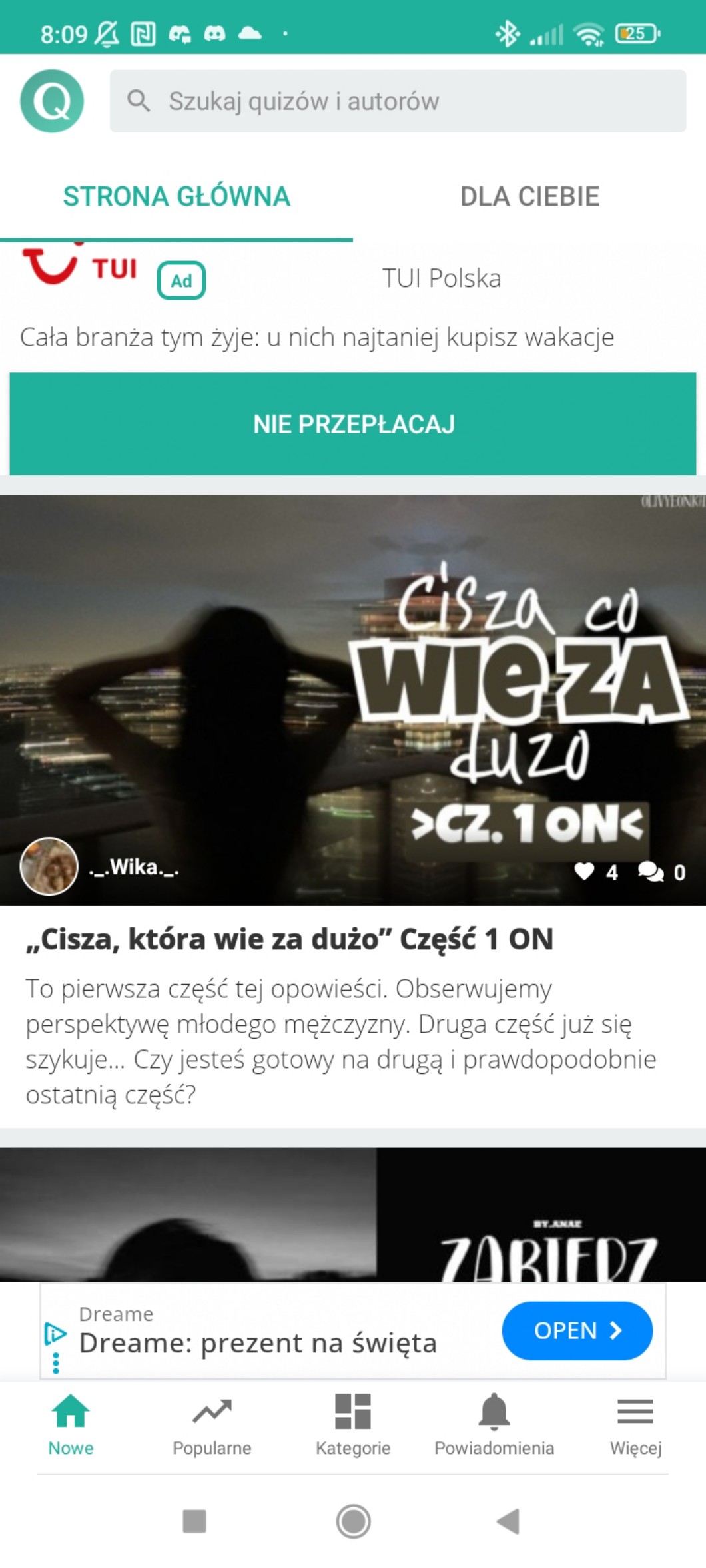
Task: Open the Cisza co wie za dużo quiz
Action: coord(353,699)
